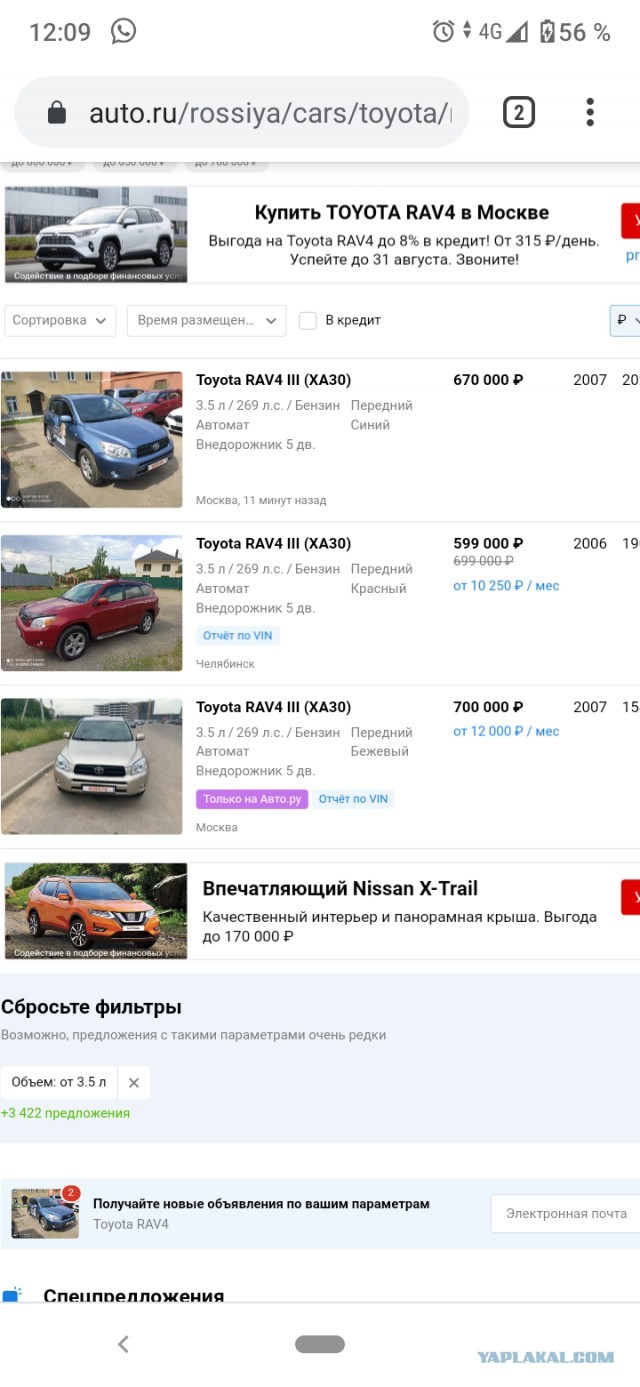
Task: Open Отчёт по VIN for the red RAV4
Action: click(238, 636)
